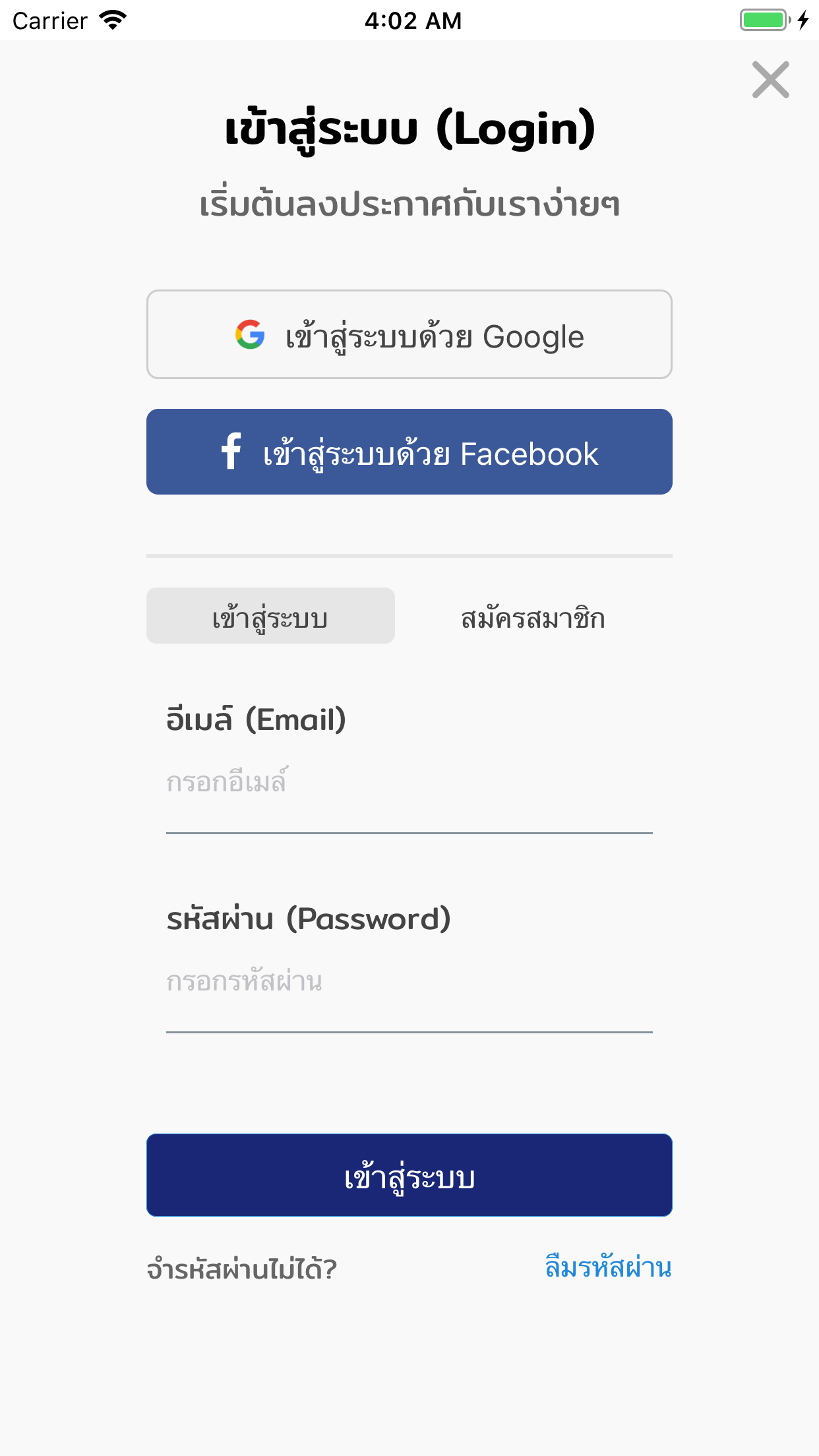Click the charging bolt icon

tap(803, 20)
